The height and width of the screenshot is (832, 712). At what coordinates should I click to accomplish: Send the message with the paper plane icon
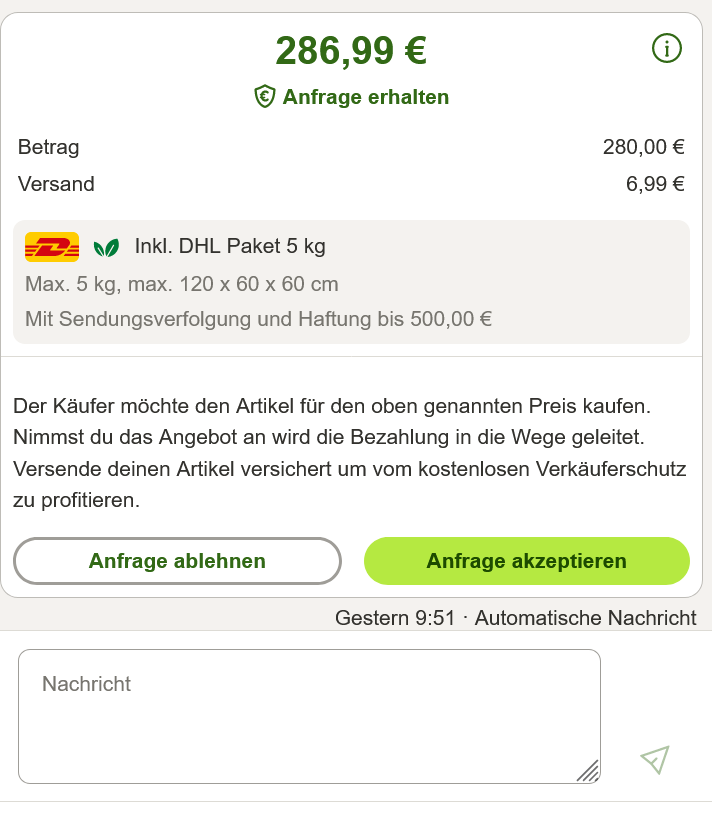pyautogui.click(x=654, y=760)
